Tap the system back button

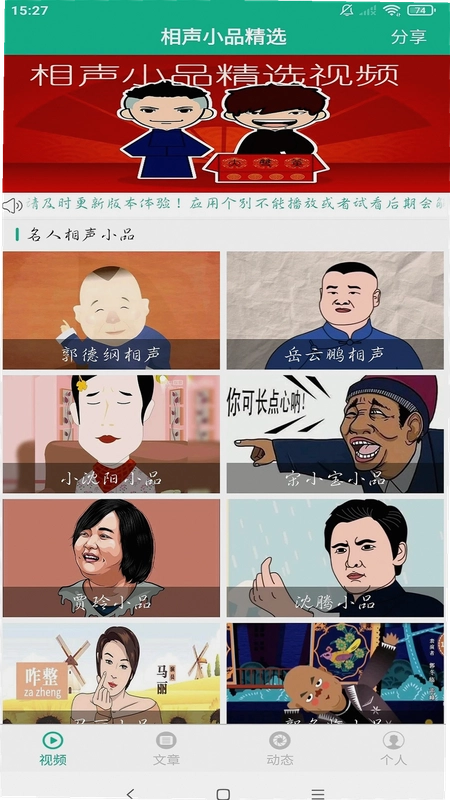click(x=131, y=793)
